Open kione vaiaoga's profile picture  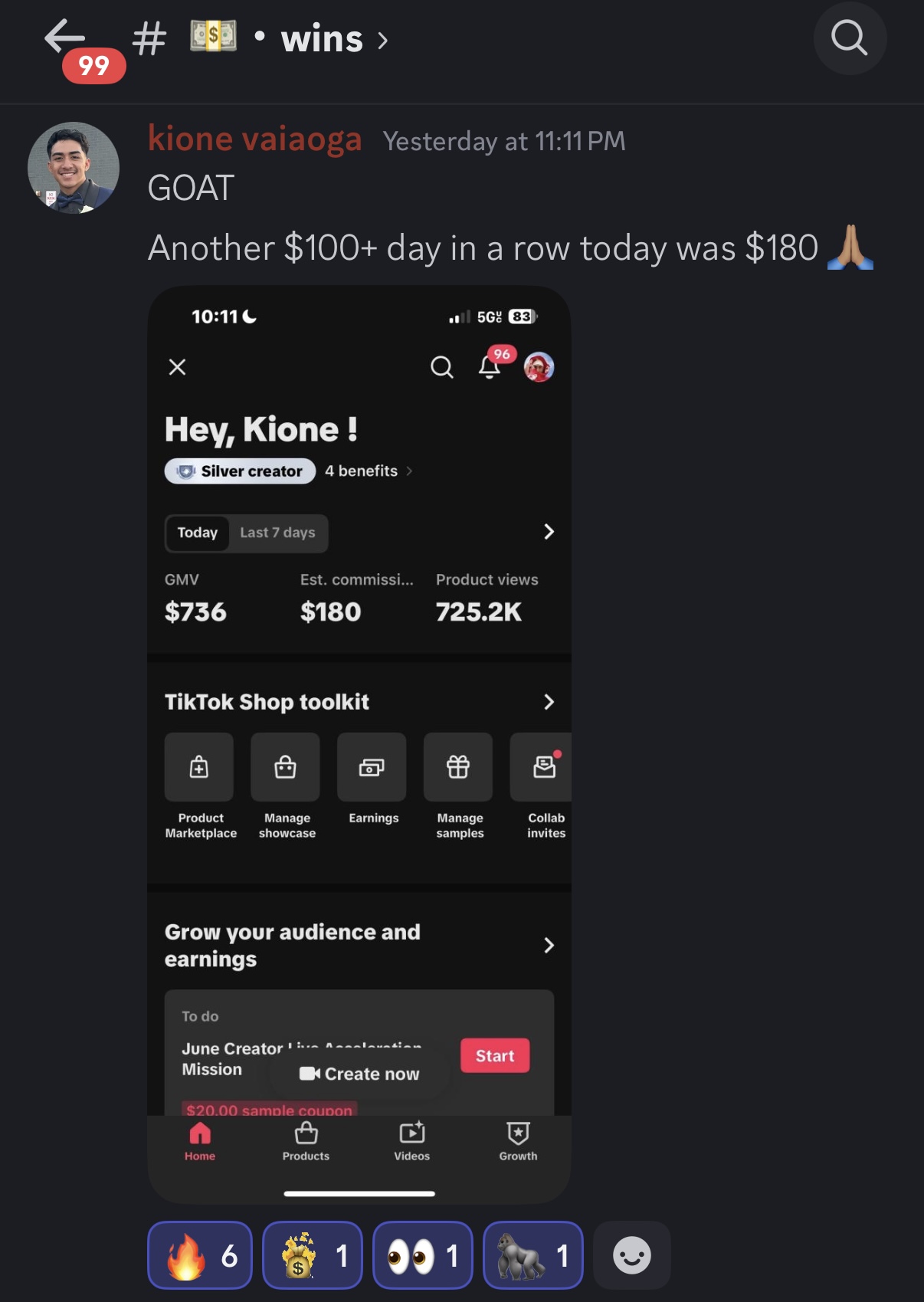(x=74, y=168)
